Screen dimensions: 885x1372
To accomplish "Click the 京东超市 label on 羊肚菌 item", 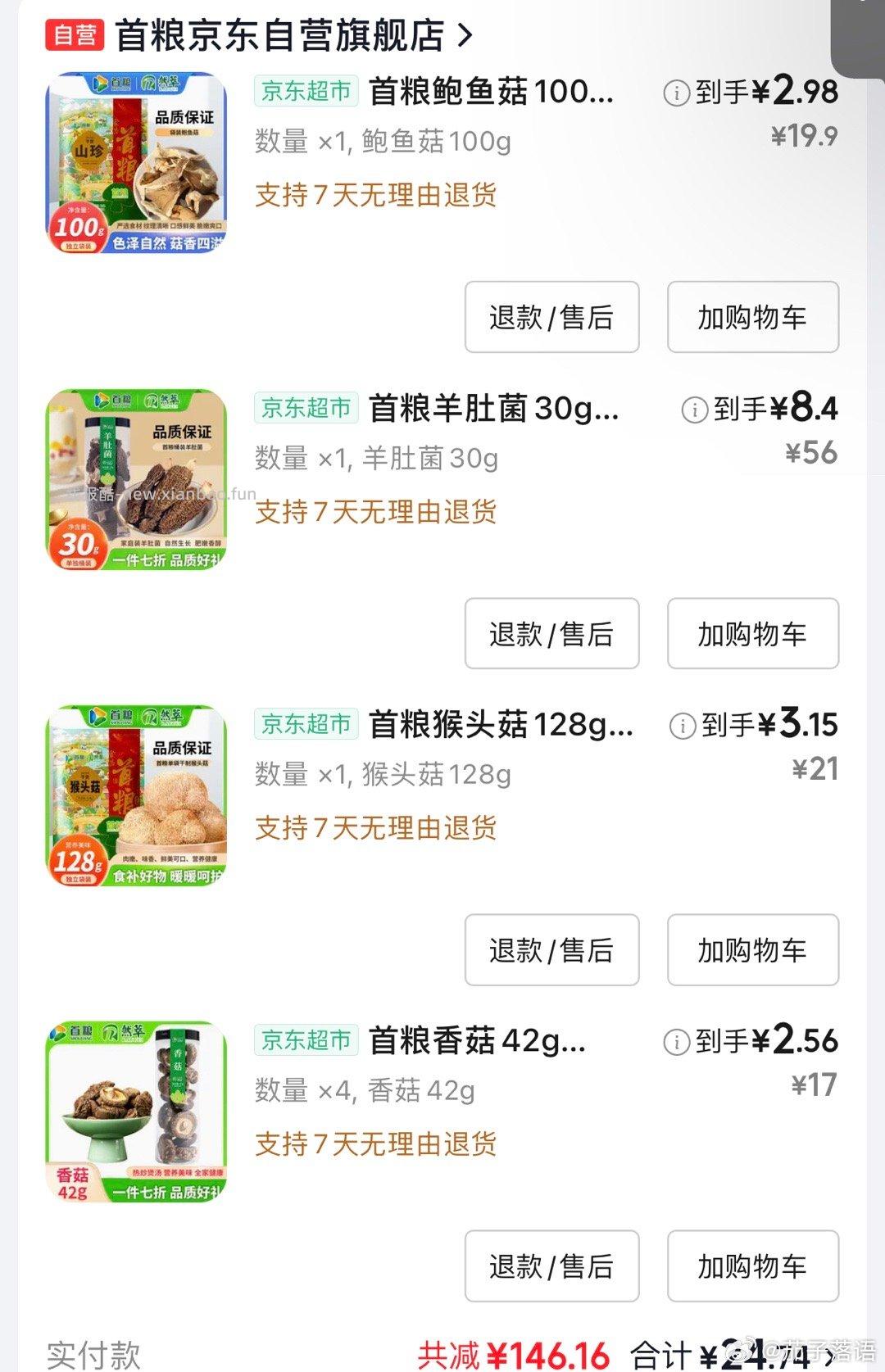I will coord(305,408).
